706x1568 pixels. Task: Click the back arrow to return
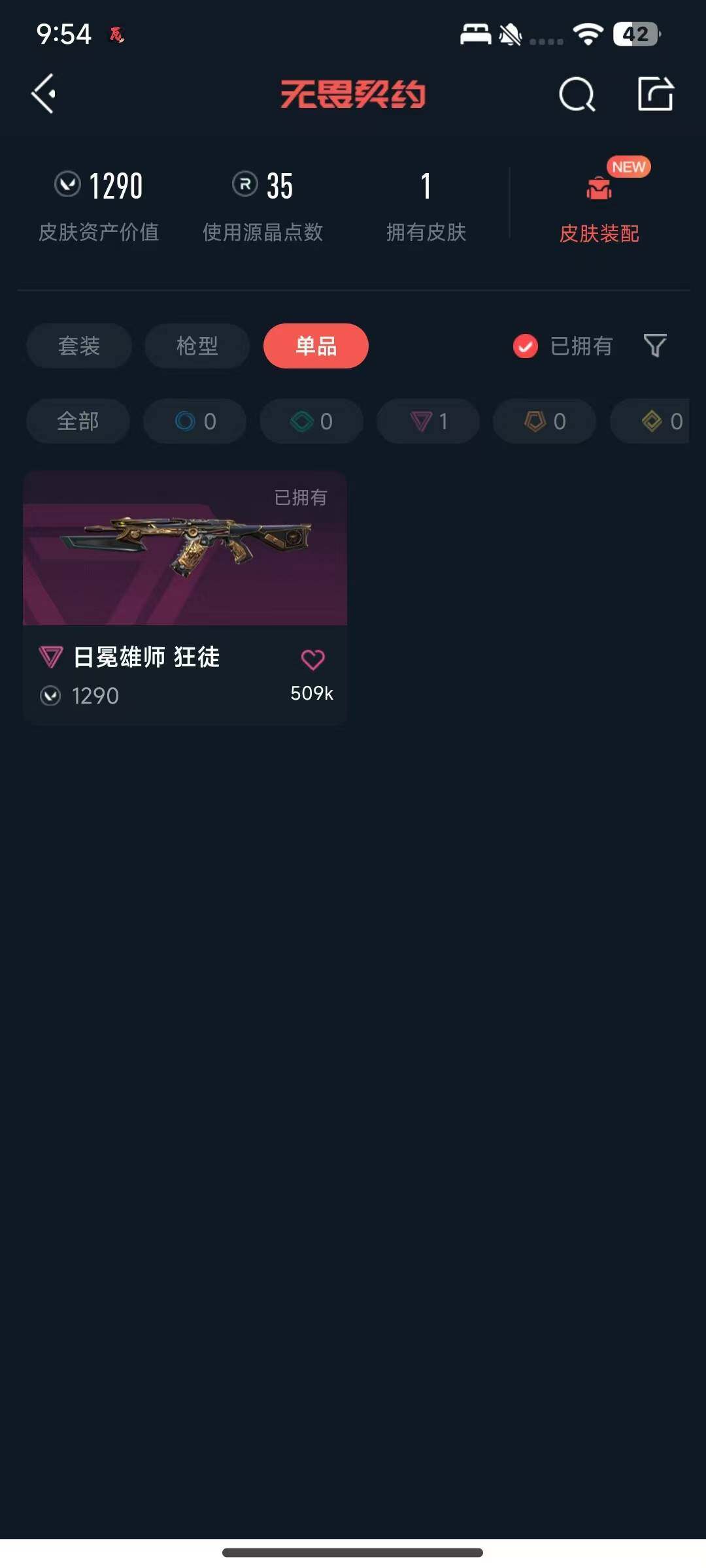pos(43,93)
